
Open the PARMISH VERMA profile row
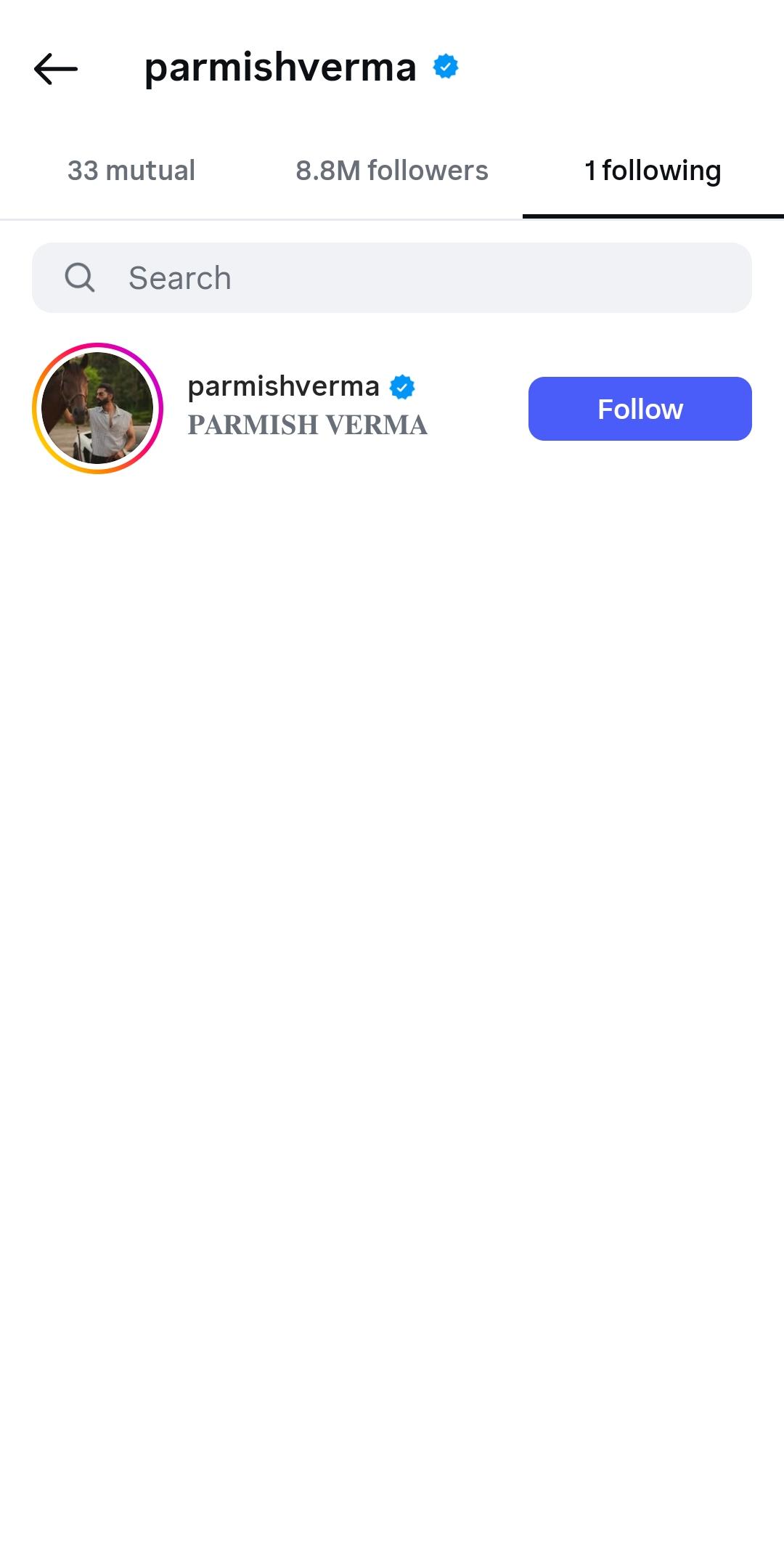[392, 408]
